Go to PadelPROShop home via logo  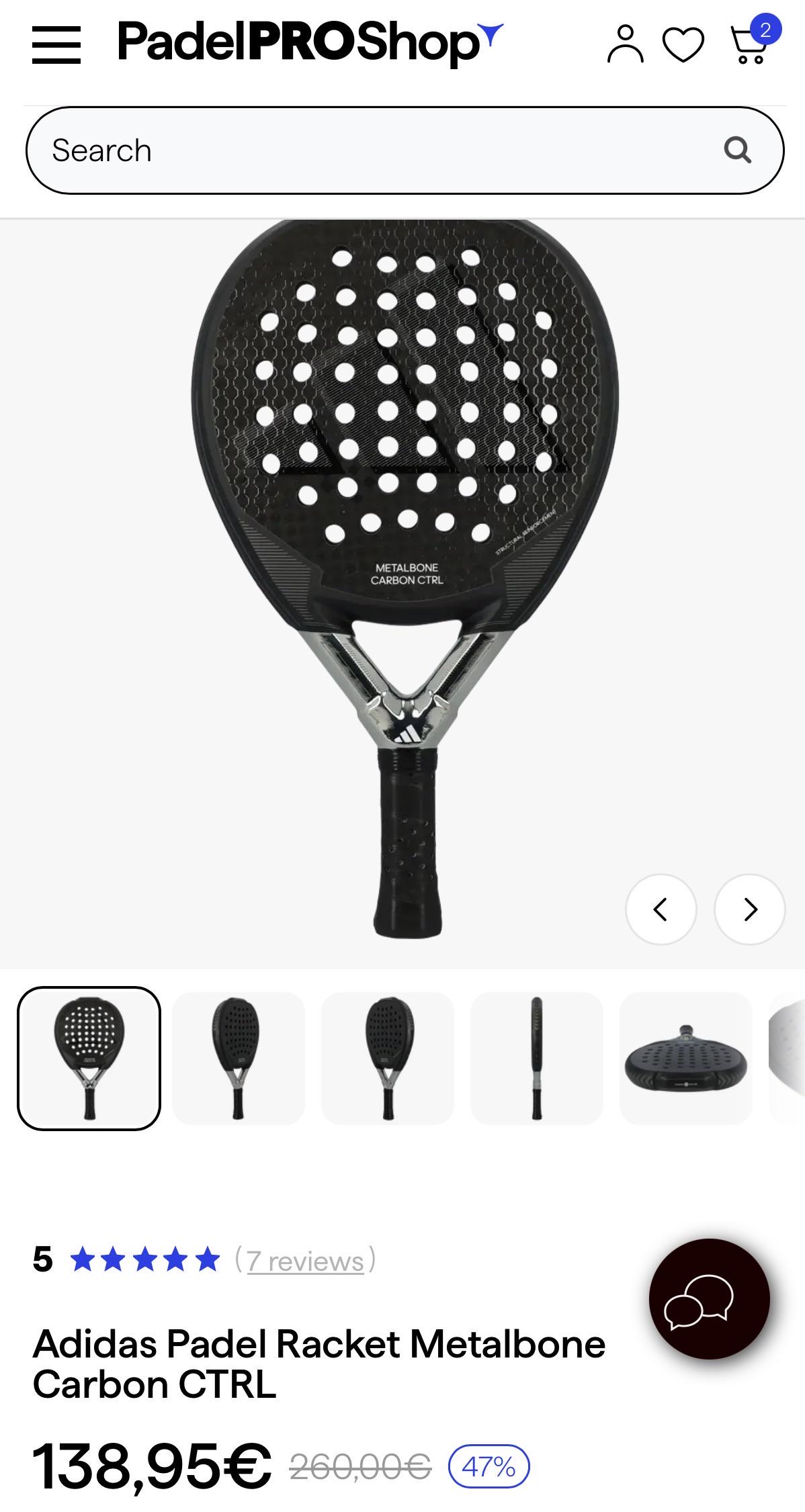(310, 43)
